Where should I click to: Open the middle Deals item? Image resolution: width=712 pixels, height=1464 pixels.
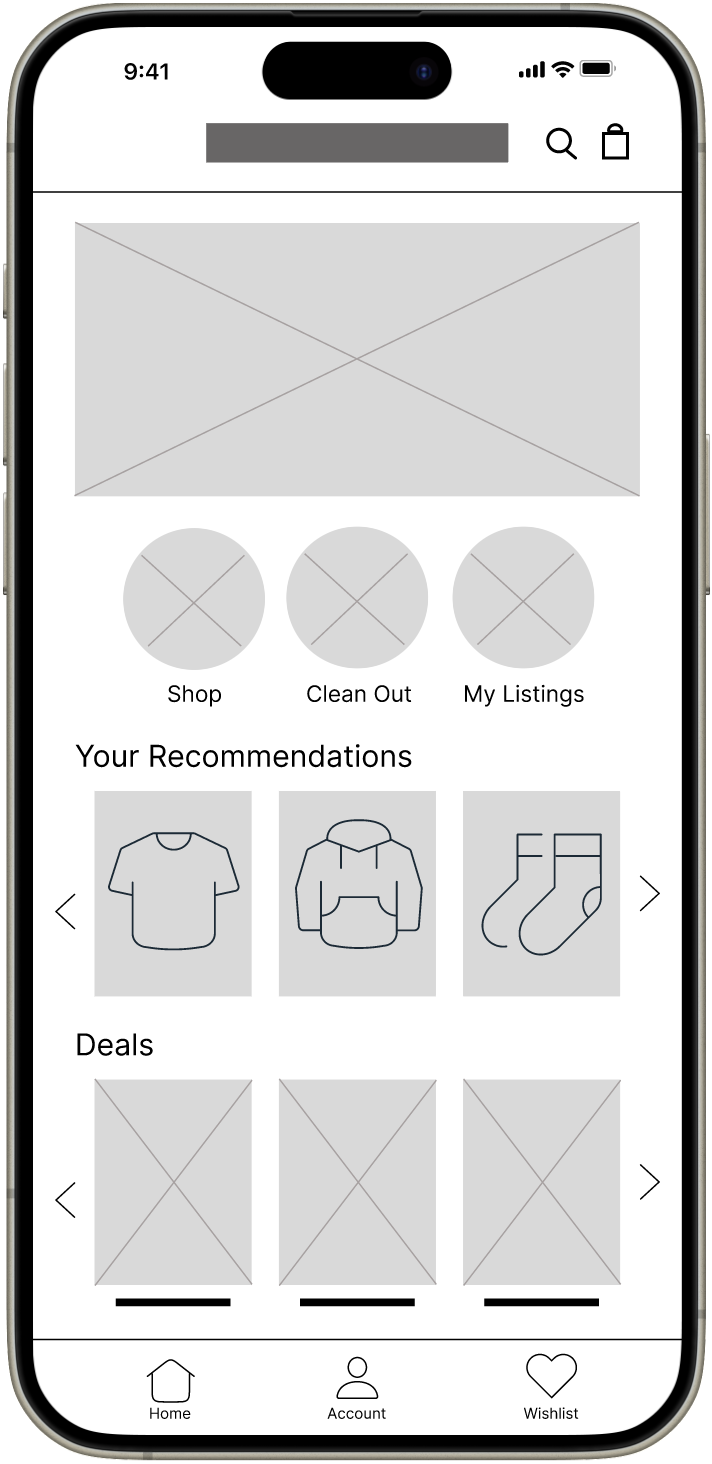click(357, 1182)
